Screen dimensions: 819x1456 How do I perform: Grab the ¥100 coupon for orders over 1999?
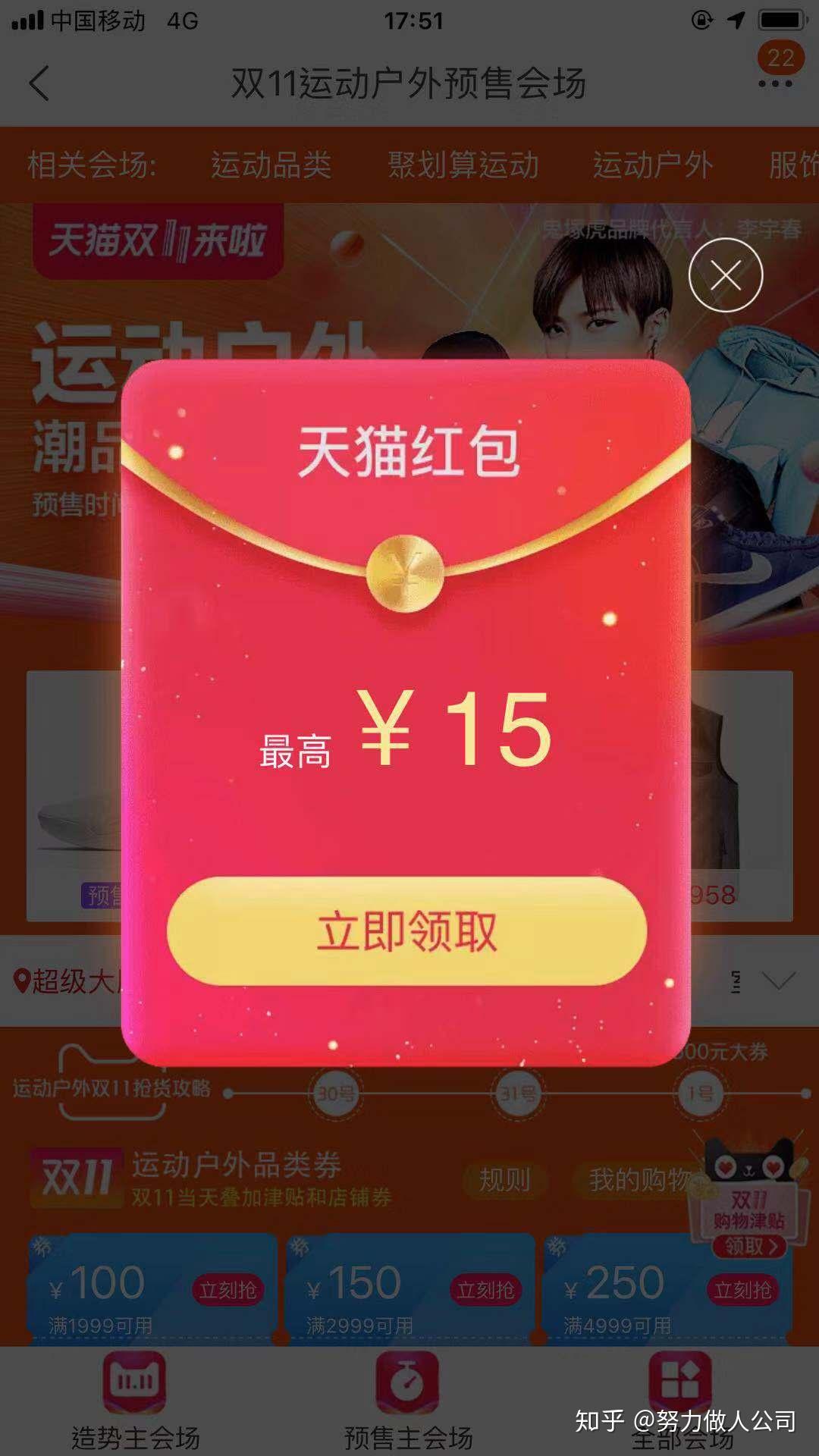[x=227, y=1290]
